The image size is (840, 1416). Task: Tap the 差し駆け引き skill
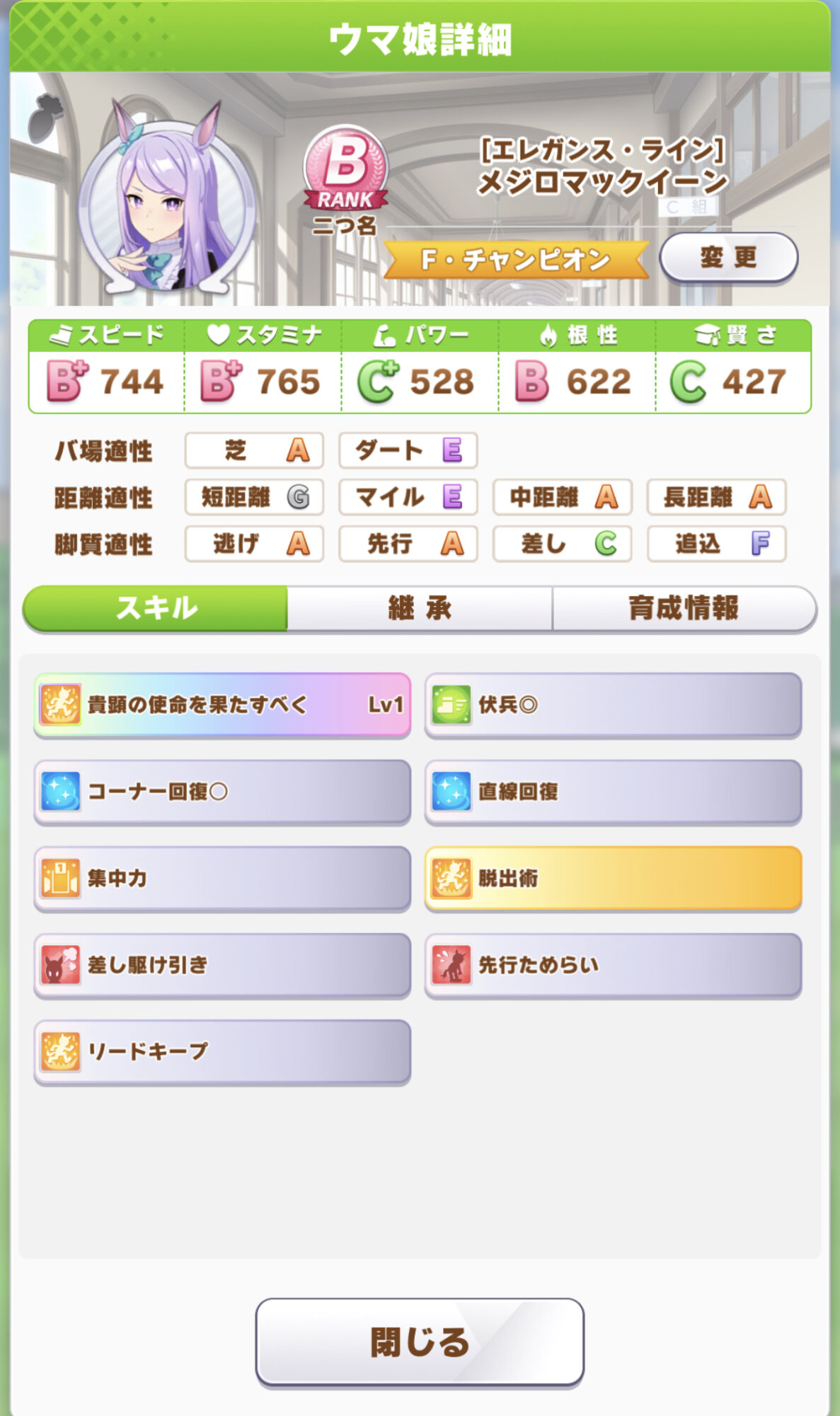click(x=222, y=965)
